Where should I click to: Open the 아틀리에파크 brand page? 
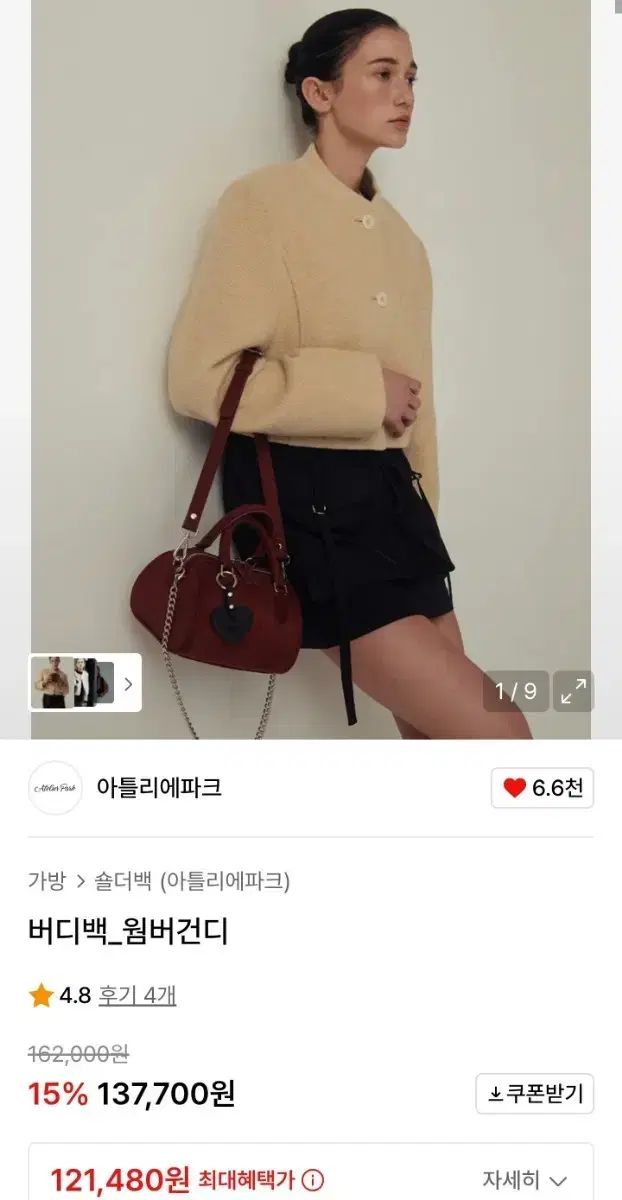click(159, 788)
